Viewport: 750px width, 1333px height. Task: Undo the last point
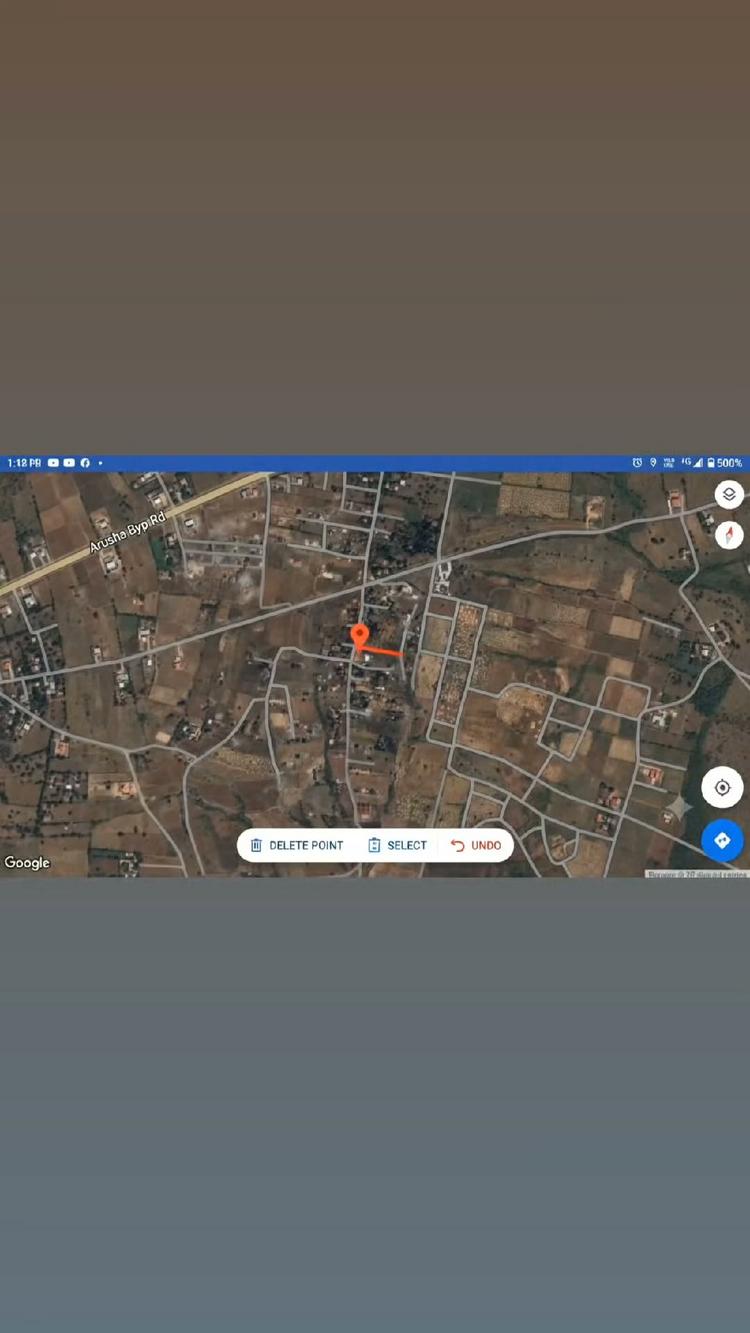pos(476,845)
